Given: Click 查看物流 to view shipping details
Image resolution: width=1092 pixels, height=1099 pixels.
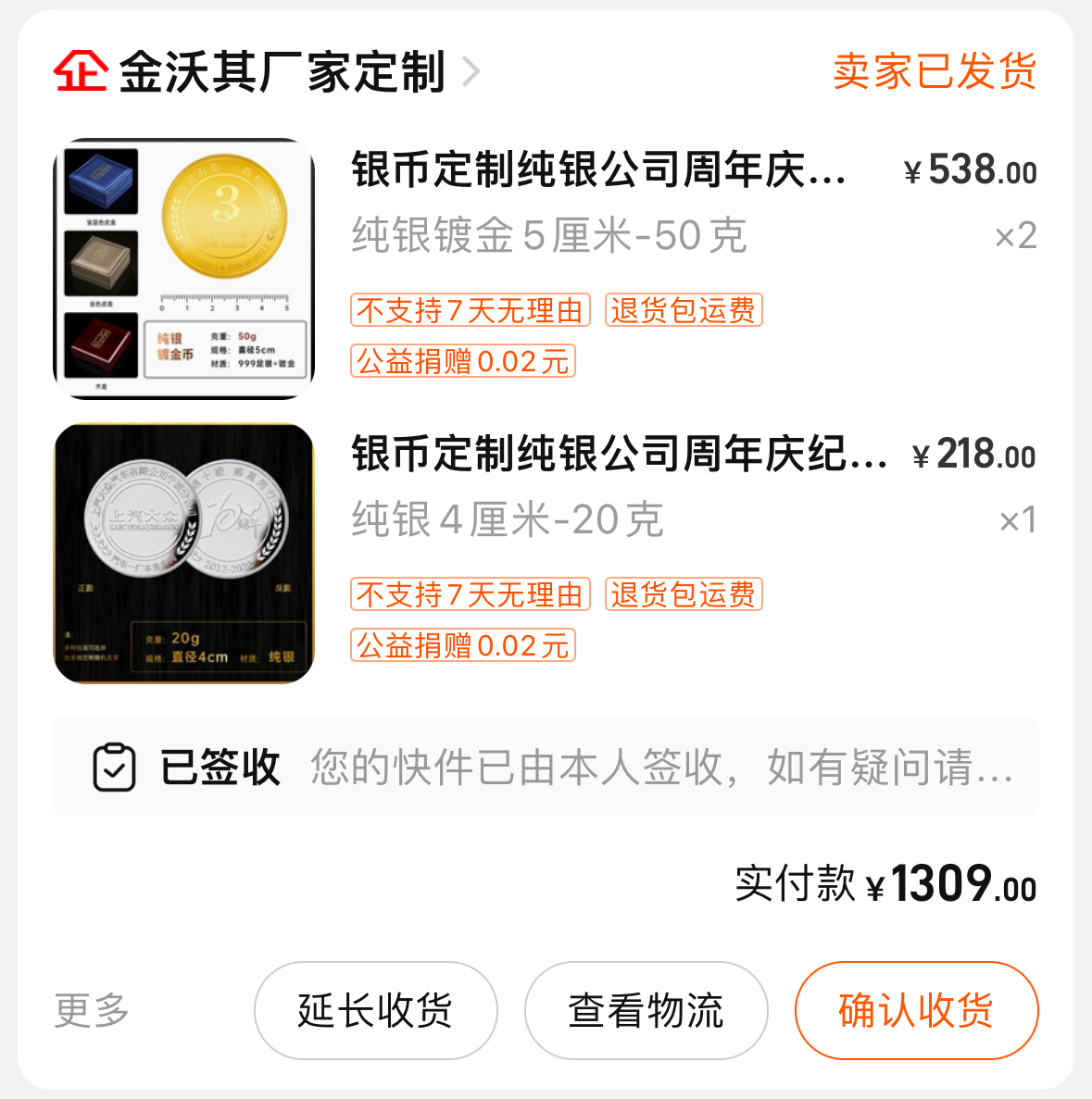Looking at the screenshot, I should click(646, 1010).
